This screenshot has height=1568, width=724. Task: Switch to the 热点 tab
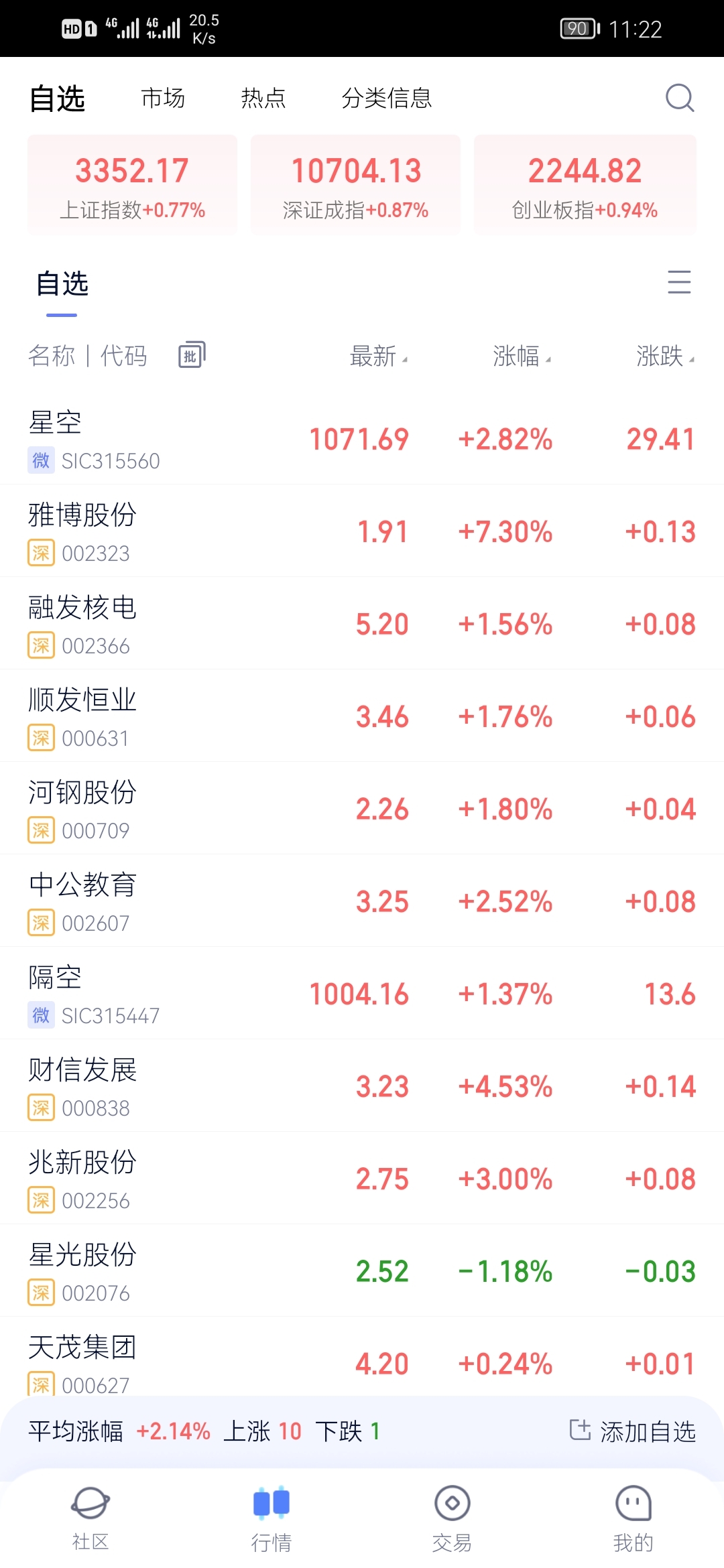(x=263, y=98)
